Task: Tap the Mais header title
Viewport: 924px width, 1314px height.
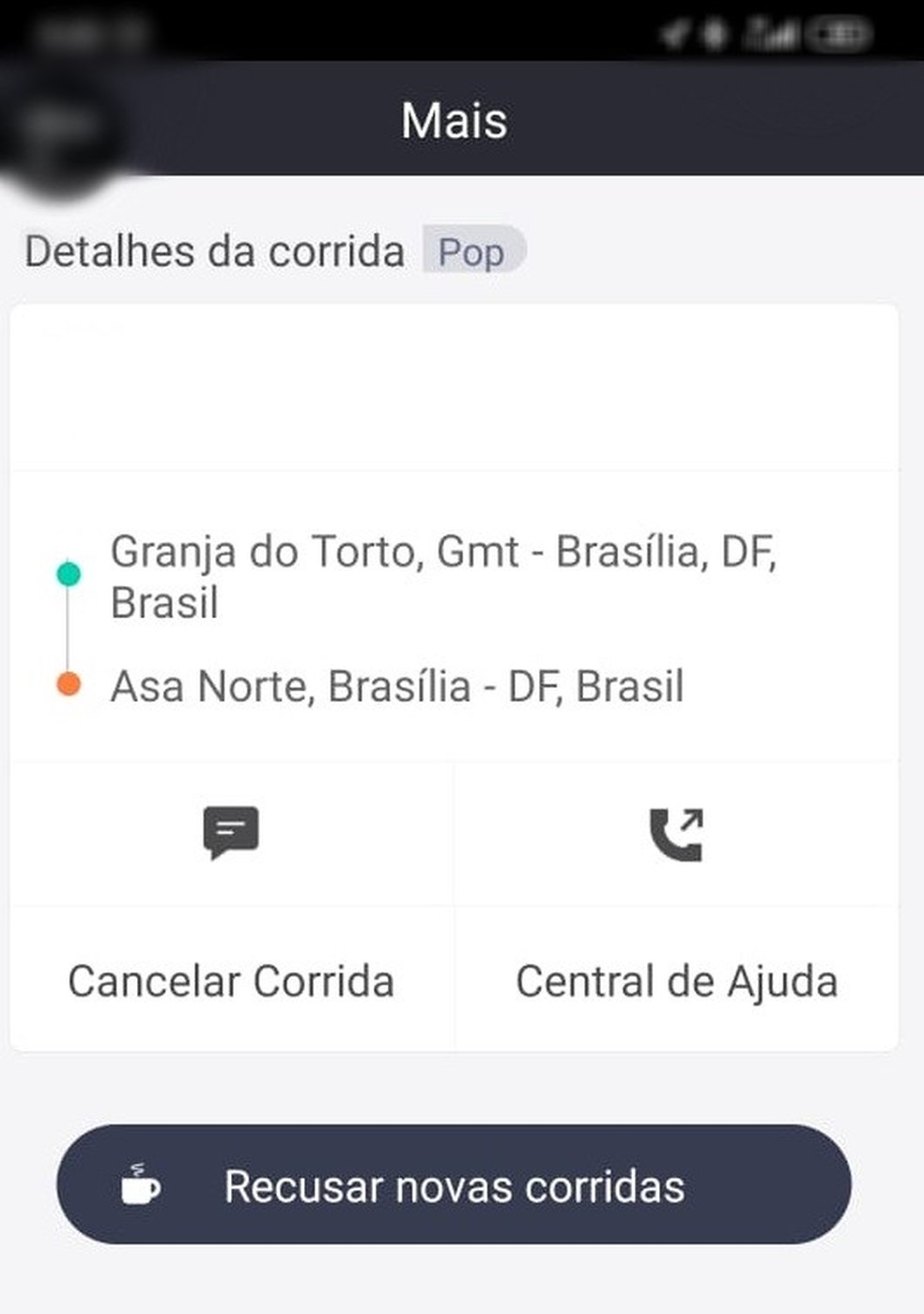Action: (454, 119)
